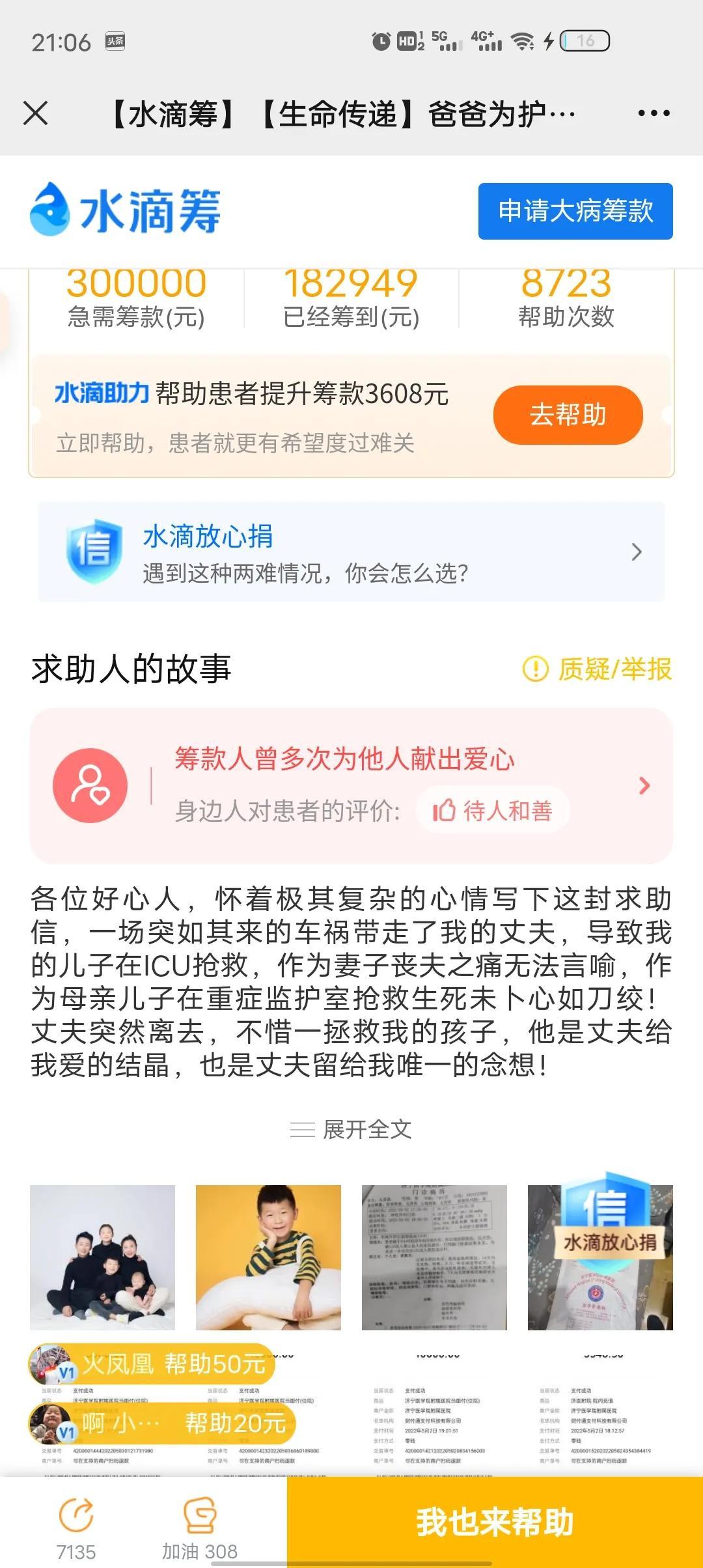Close the webpage with the X icon
The height and width of the screenshot is (1568, 703).
(36, 113)
